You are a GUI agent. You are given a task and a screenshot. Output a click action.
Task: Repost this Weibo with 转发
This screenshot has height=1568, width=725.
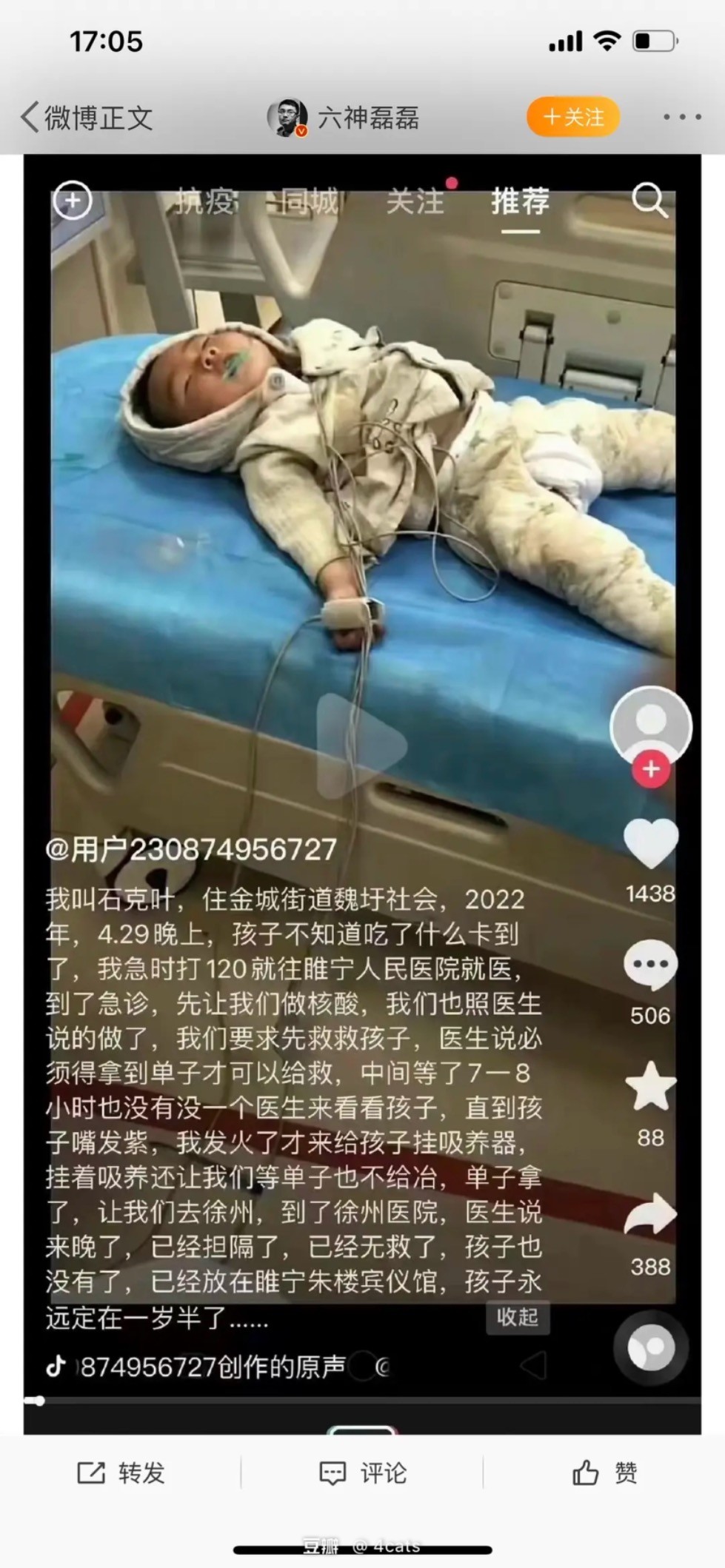pyautogui.click(x=121, y=1473)
